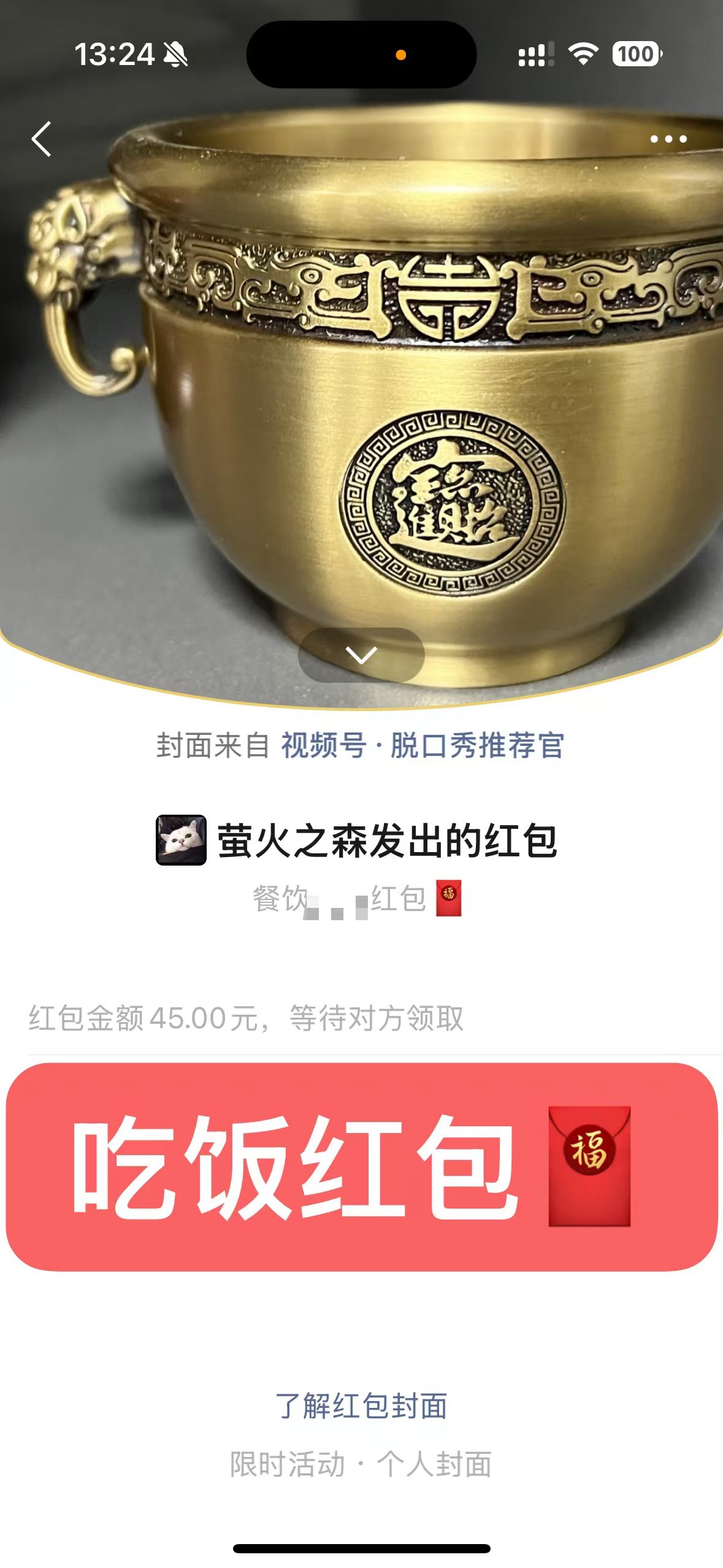Go back using the top-left arrow
The height and width of the screenshot is (1568, 723).
pyautogui.click(x=42, y=139)
